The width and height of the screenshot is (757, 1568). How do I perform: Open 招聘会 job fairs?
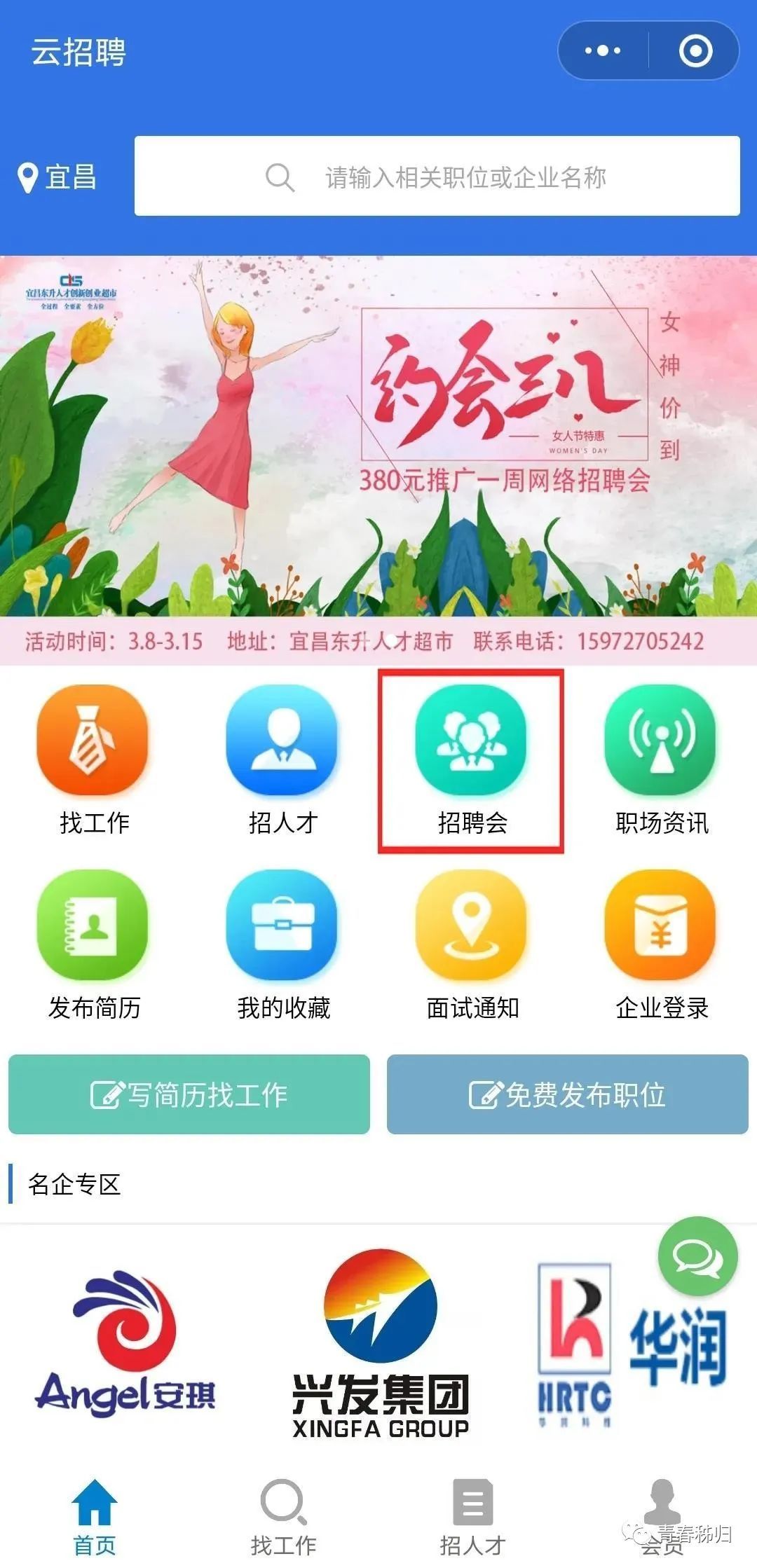click(471, 762)
